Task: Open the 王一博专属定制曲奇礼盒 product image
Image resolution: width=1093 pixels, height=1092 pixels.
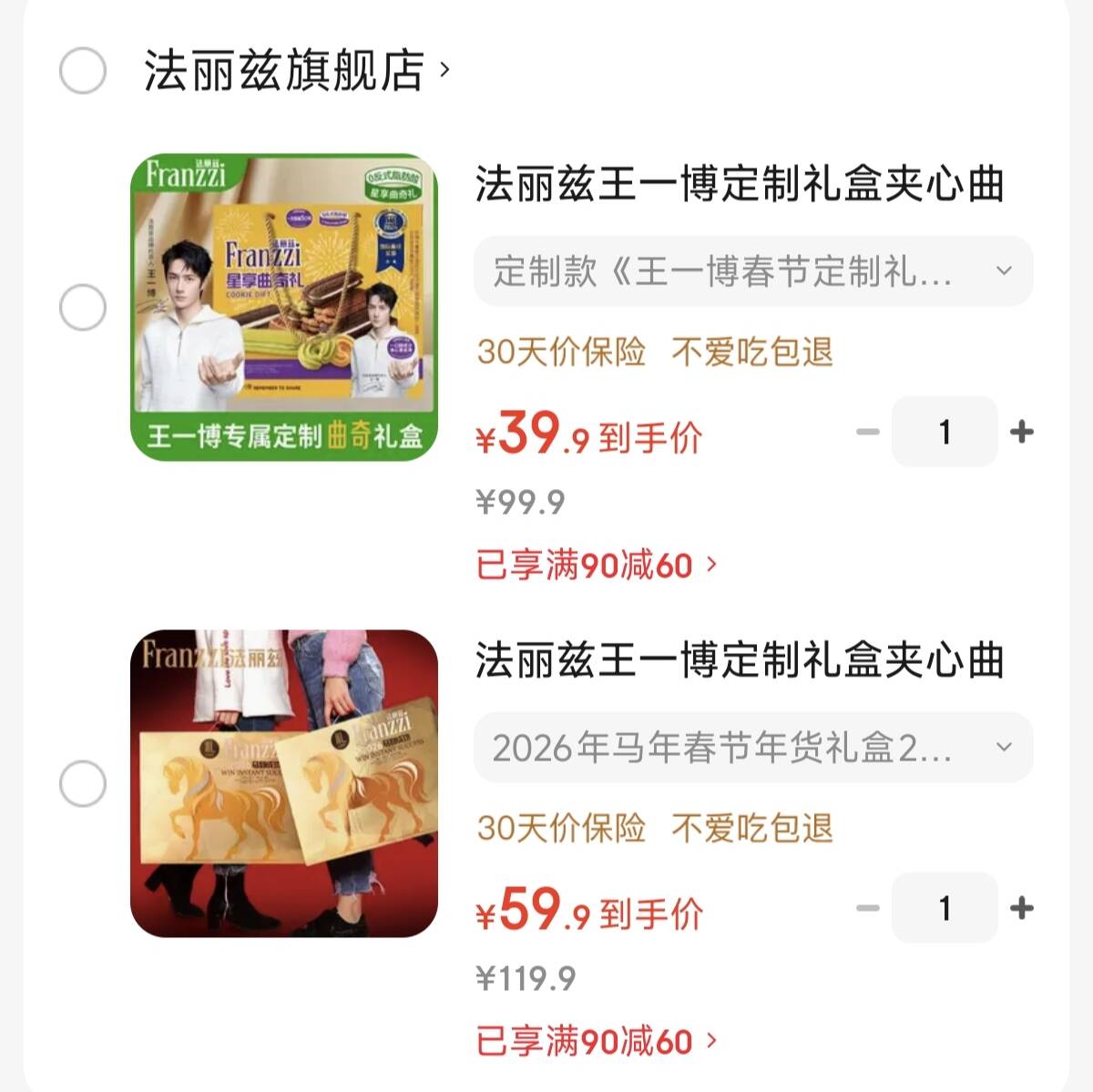Action: coord(284,308)
